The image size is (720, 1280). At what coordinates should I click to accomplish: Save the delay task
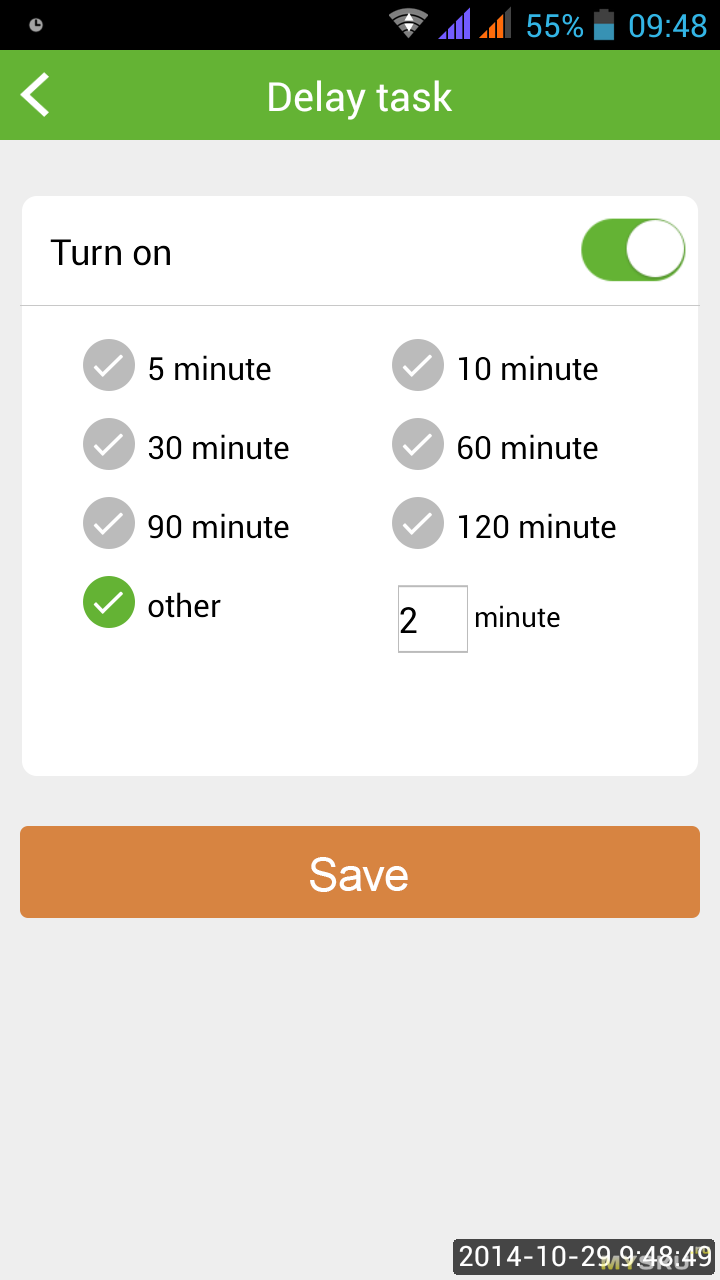[360, 872]
